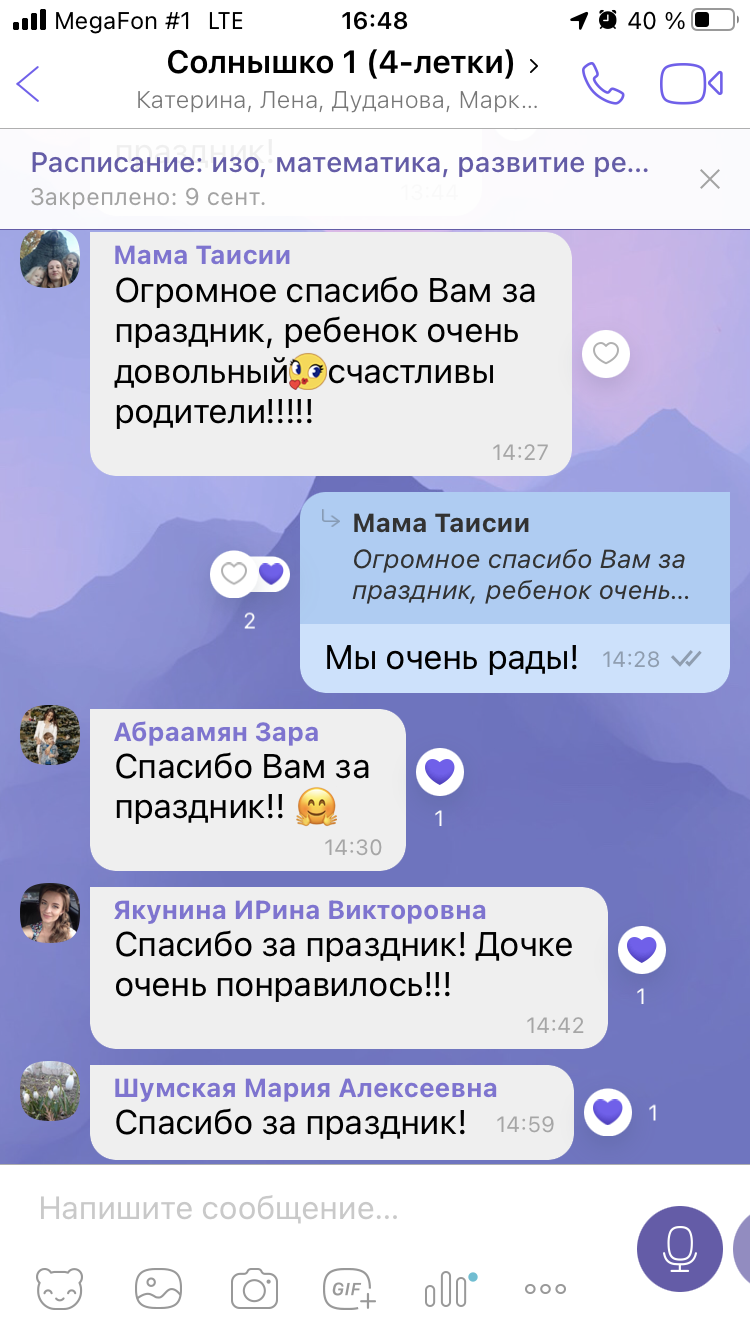Dismiss the pinned Расписание message

[709, 179]
